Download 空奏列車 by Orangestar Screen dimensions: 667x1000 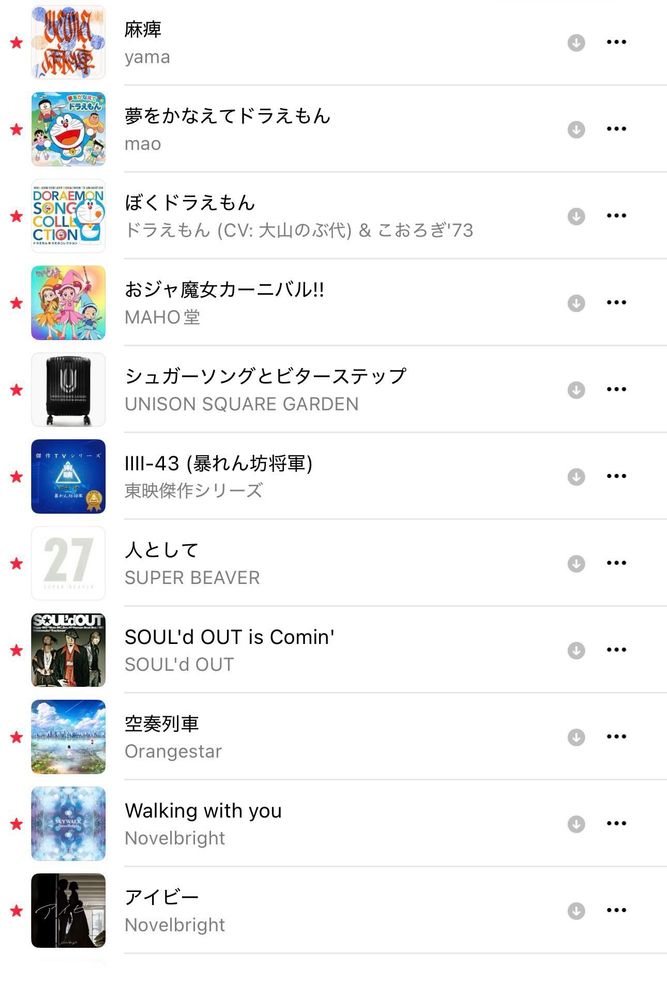576,737
